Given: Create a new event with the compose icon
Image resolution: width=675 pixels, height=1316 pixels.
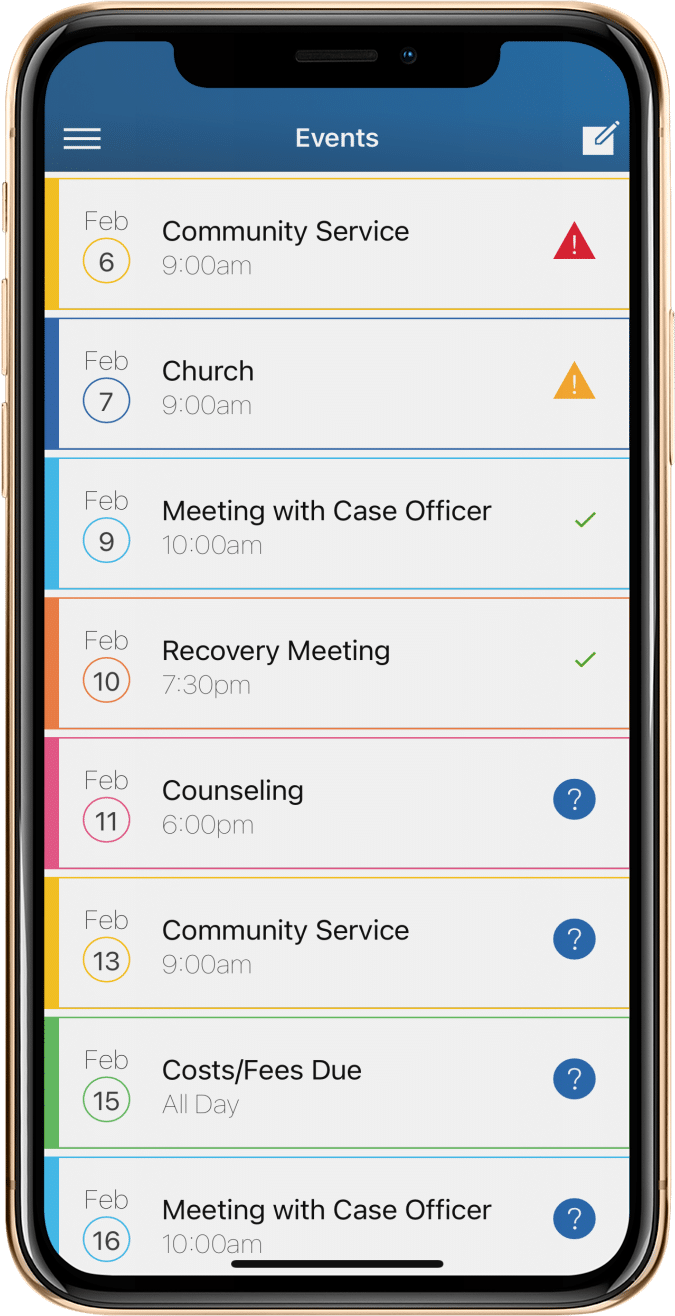Looking at the screenshot, I should click(601, 138).
